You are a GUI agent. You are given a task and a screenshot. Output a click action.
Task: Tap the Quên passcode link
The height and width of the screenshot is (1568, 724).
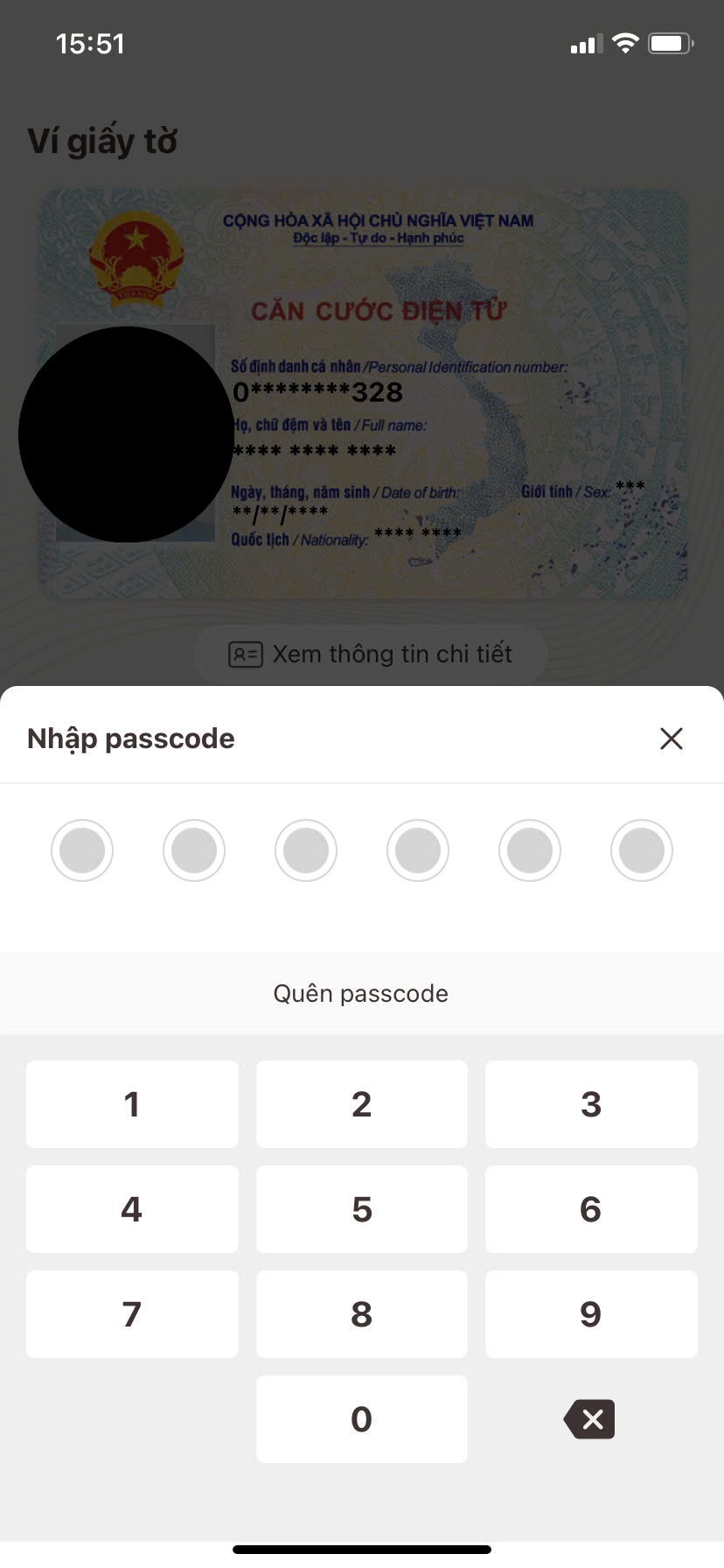point(361,993)
